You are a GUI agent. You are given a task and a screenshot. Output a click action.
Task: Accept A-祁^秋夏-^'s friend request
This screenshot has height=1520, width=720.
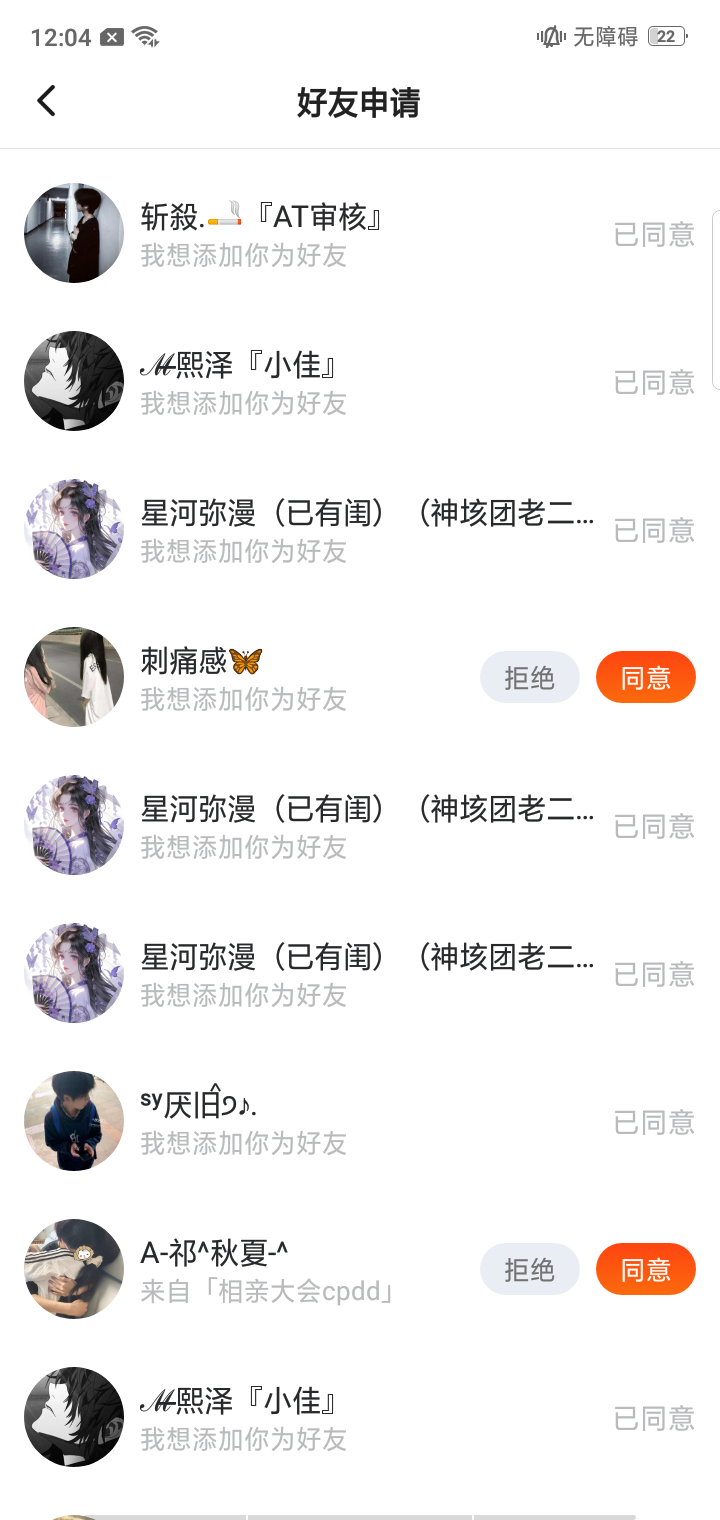(645, 1270)
